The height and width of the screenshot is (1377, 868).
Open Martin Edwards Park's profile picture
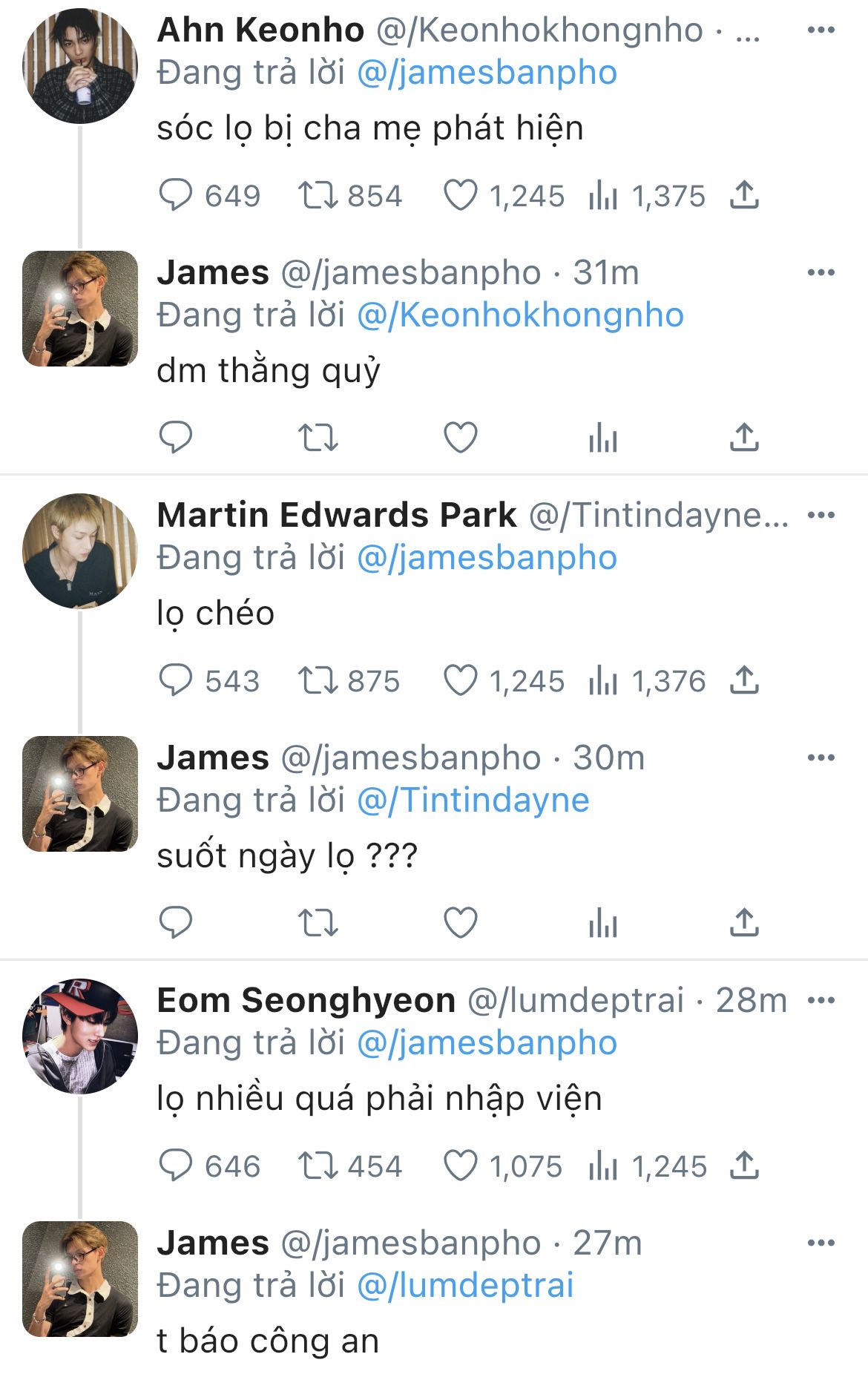(x=80, y=551)
